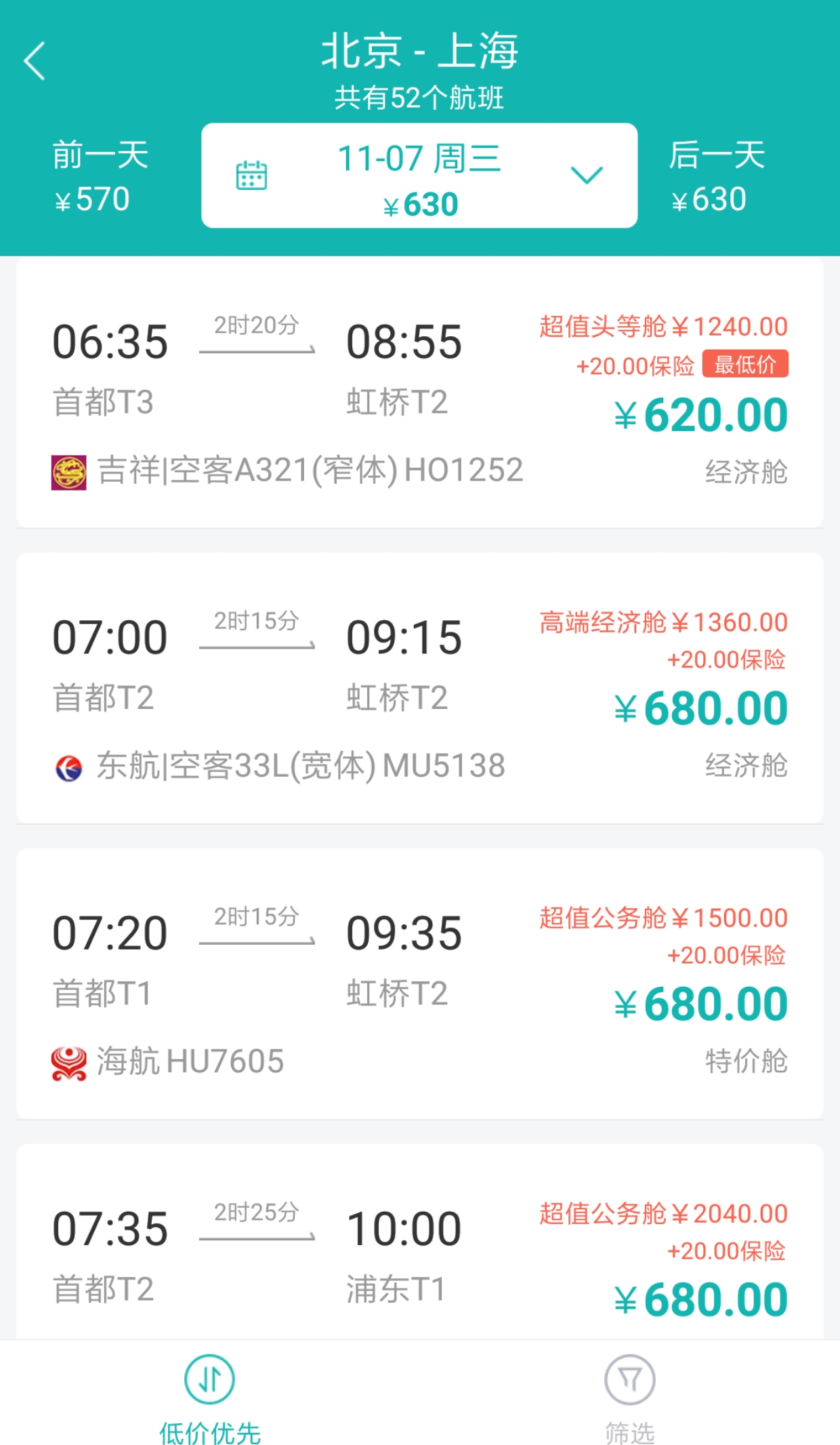Screen dimensions: 840x1445
Task: Open the 11-07 date picker dropdown
Action: pos(419,176)
